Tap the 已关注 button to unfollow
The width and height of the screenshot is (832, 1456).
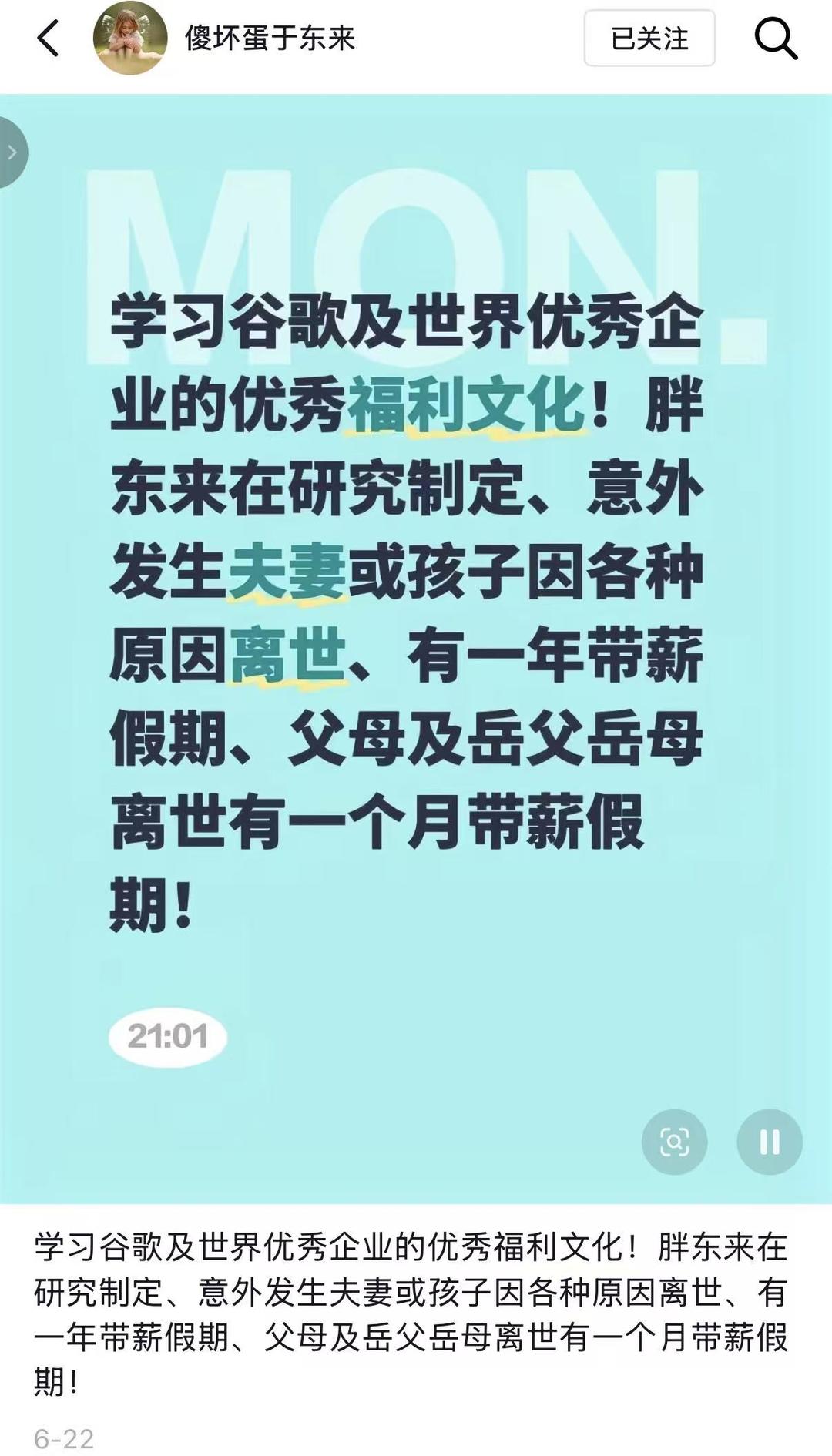[x=649, y=38]
